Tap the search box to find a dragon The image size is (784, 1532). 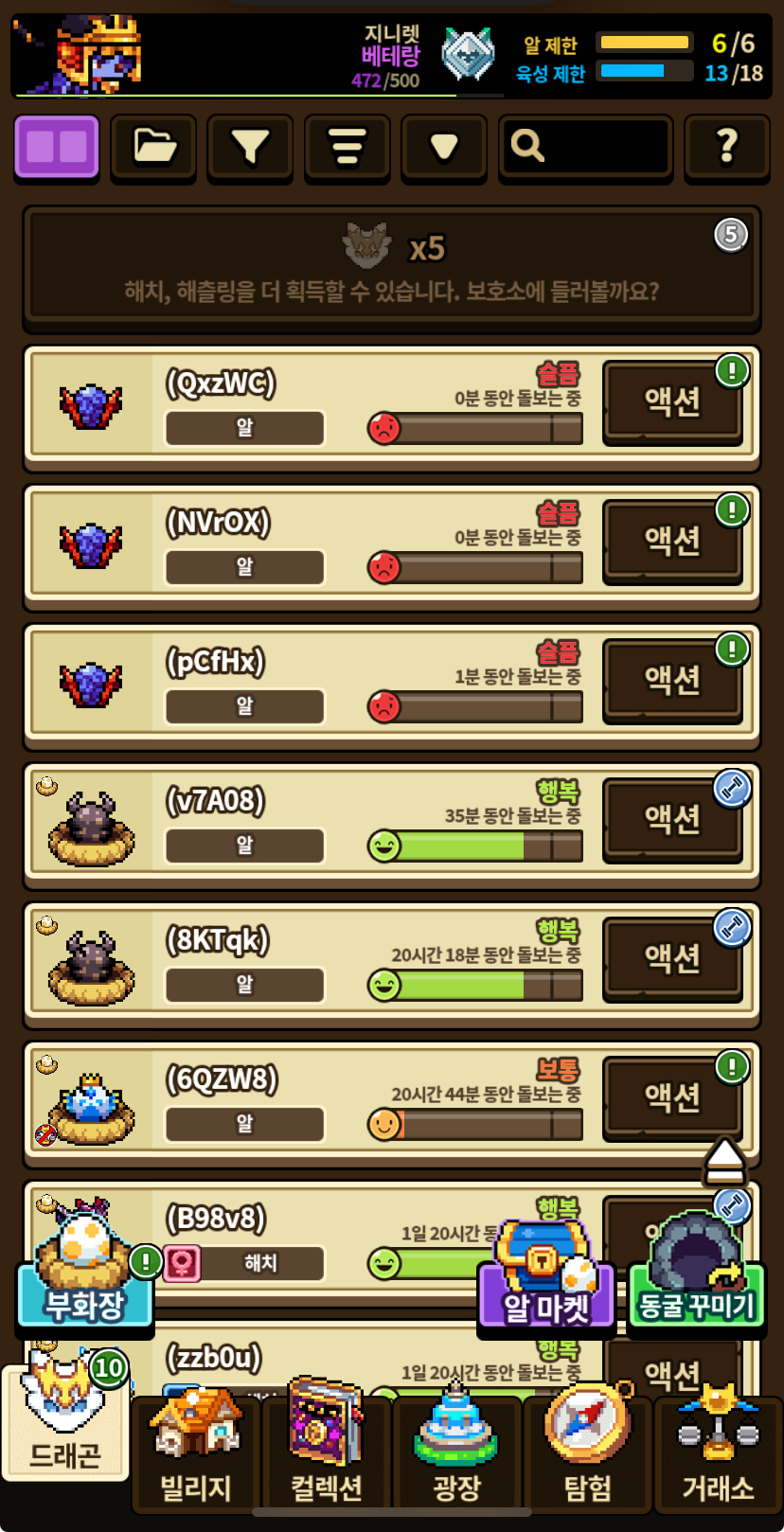[x=585, y=146]
